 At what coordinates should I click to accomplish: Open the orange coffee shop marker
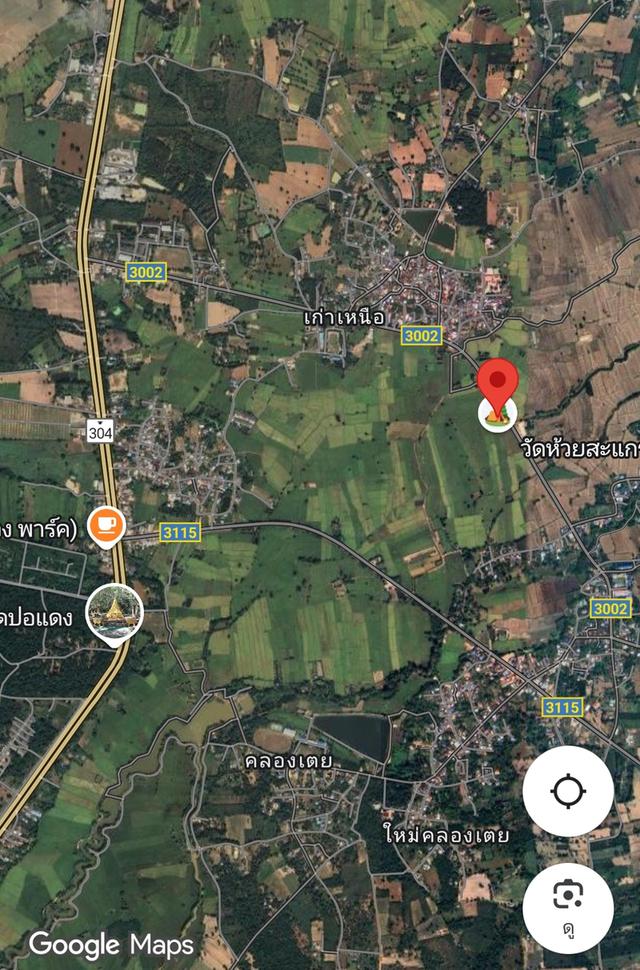click(x=105, y=524)
